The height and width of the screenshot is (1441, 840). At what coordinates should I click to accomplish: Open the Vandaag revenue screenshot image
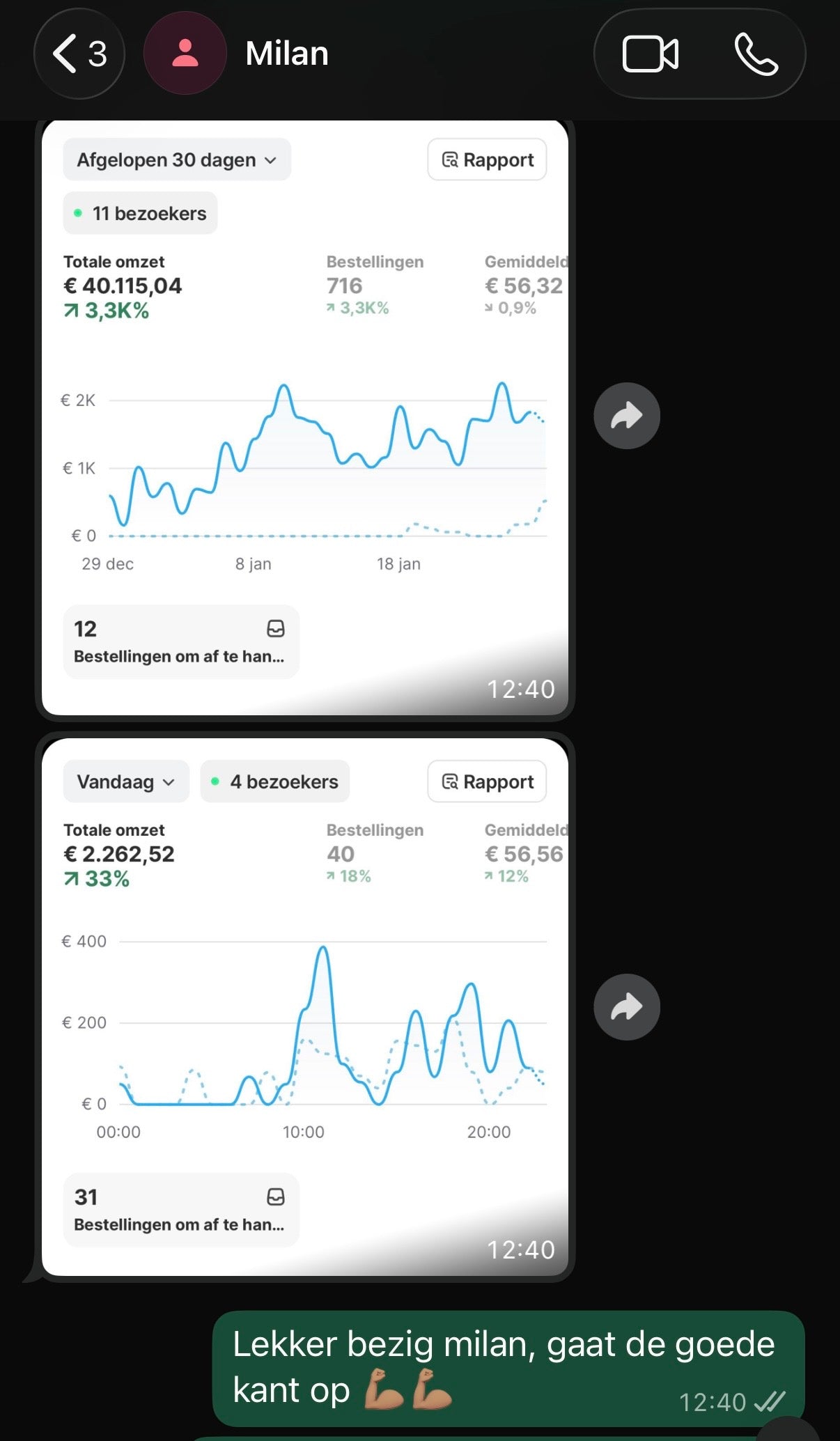pos(305,1007)
